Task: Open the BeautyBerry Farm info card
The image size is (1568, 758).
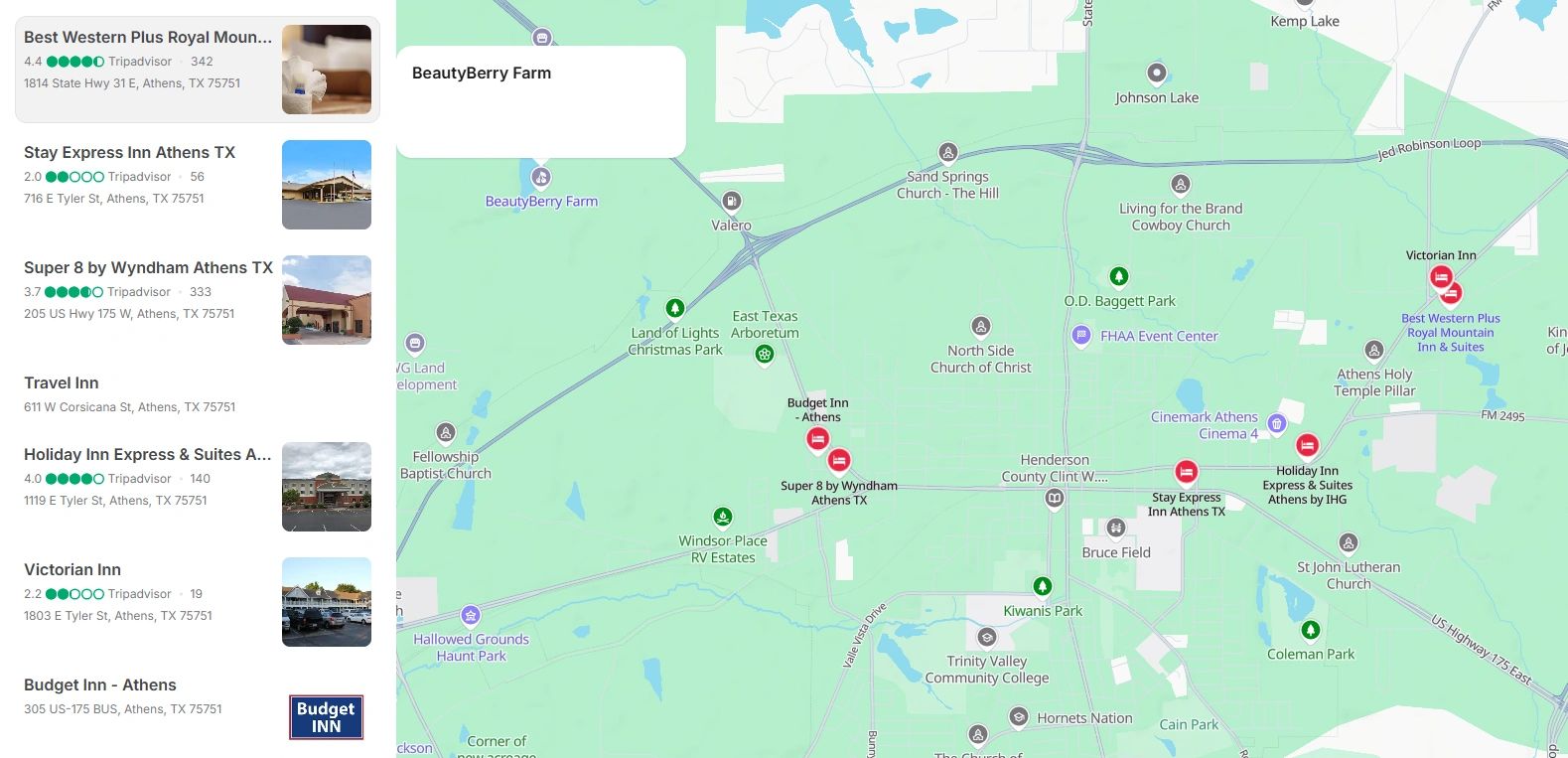Action: [541, 101]
